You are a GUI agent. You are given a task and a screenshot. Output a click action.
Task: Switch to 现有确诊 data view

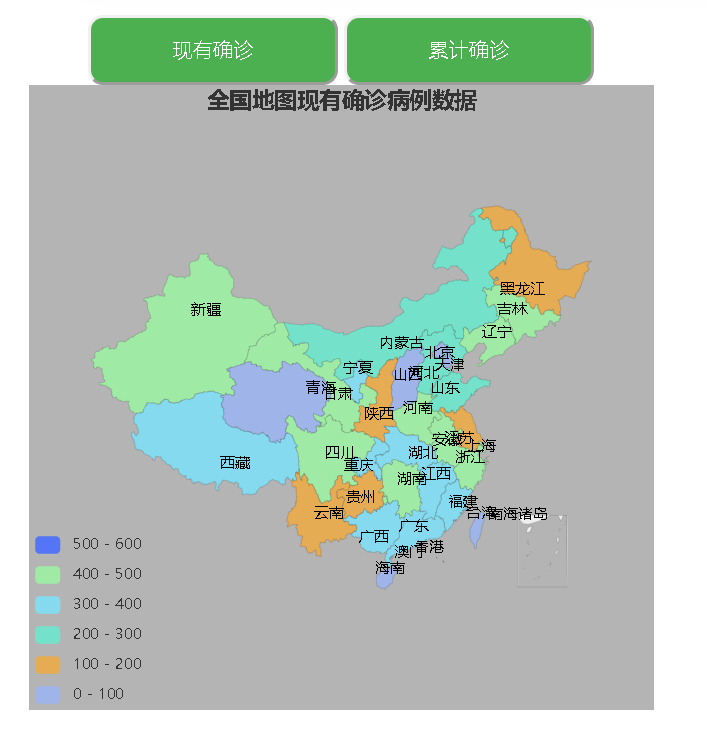213,50
